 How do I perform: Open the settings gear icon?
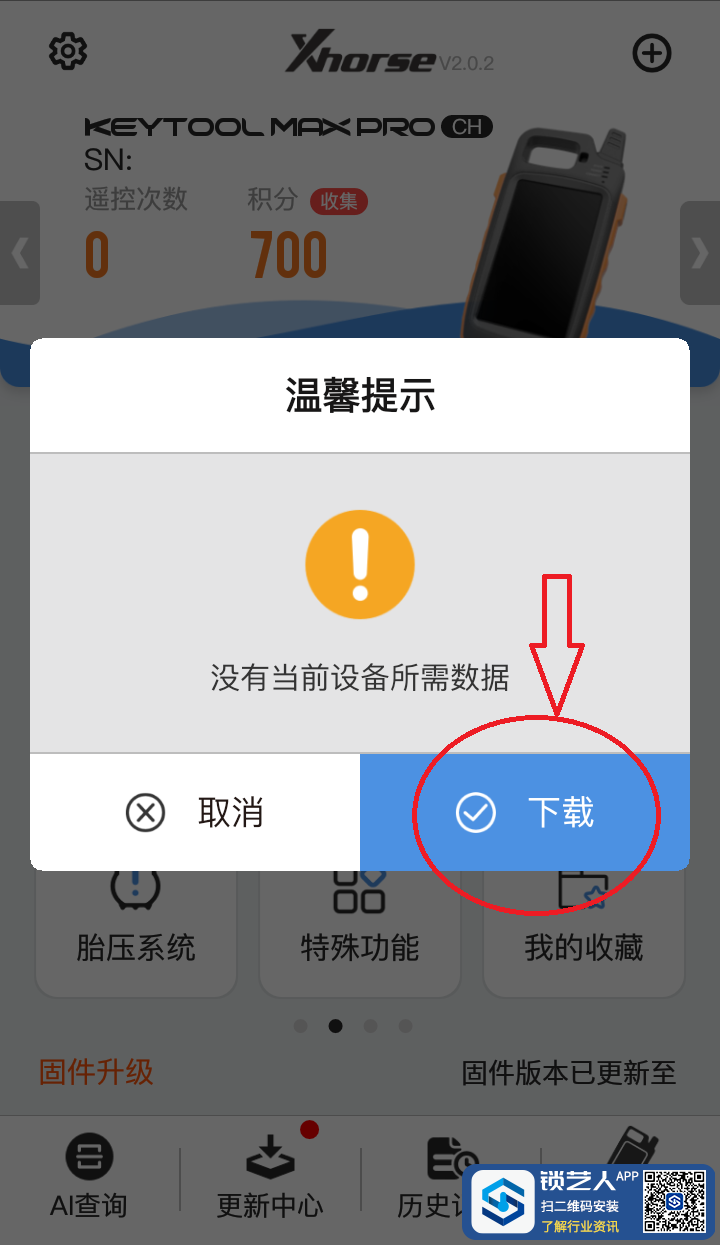[68, 50]
